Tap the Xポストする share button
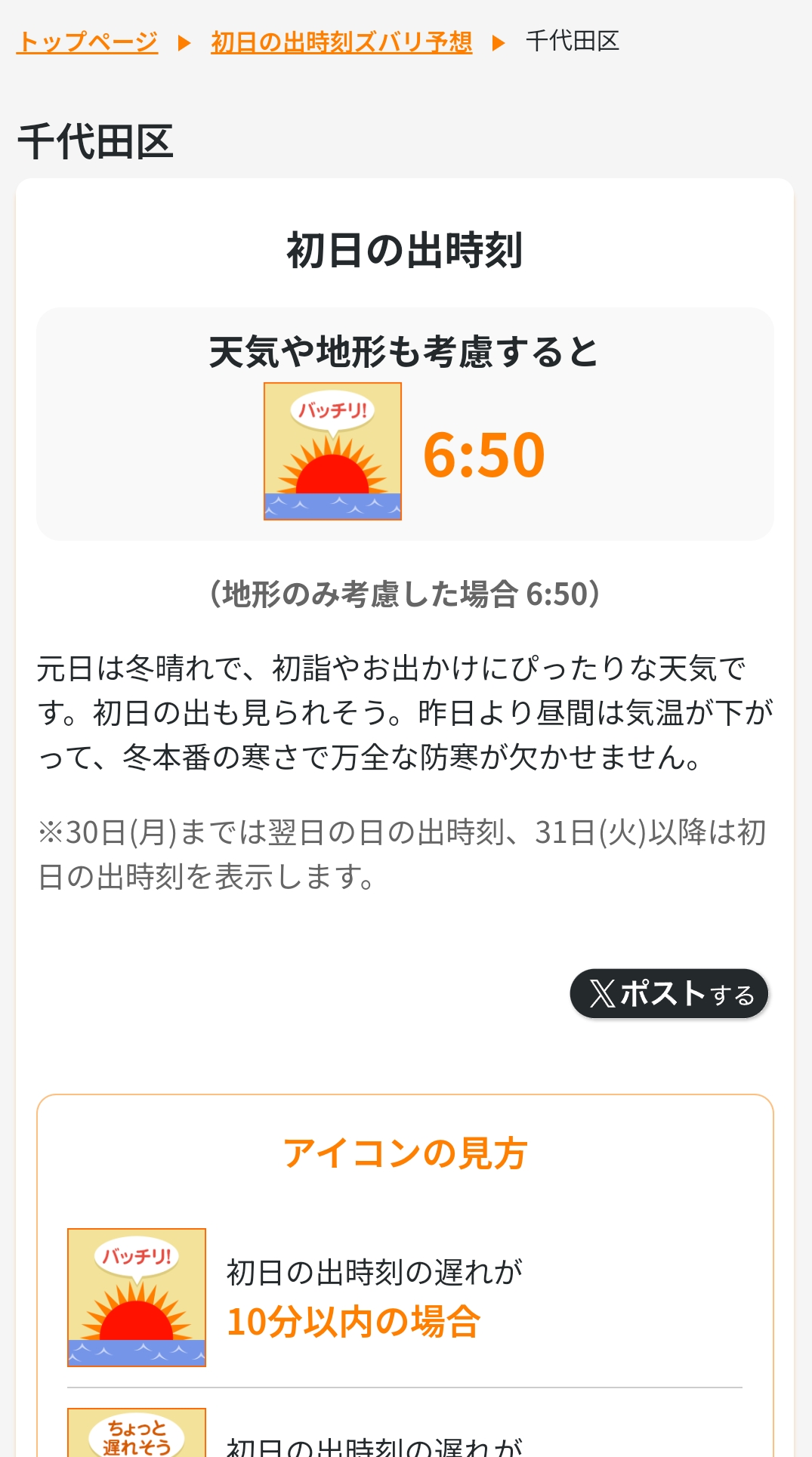This screenshot has width=812, height=1457. click(x=668, y=993)
